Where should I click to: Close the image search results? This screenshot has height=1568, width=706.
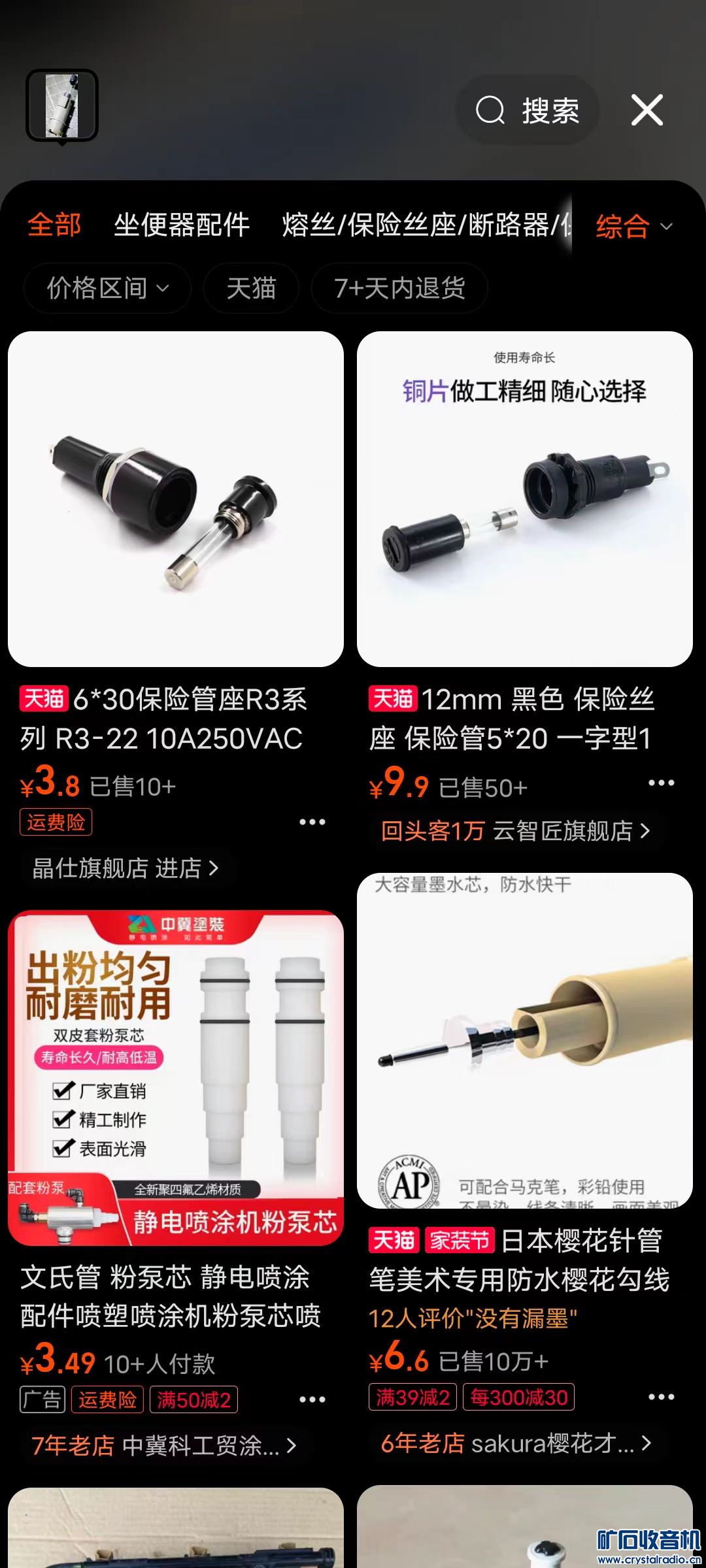point(647,110)
